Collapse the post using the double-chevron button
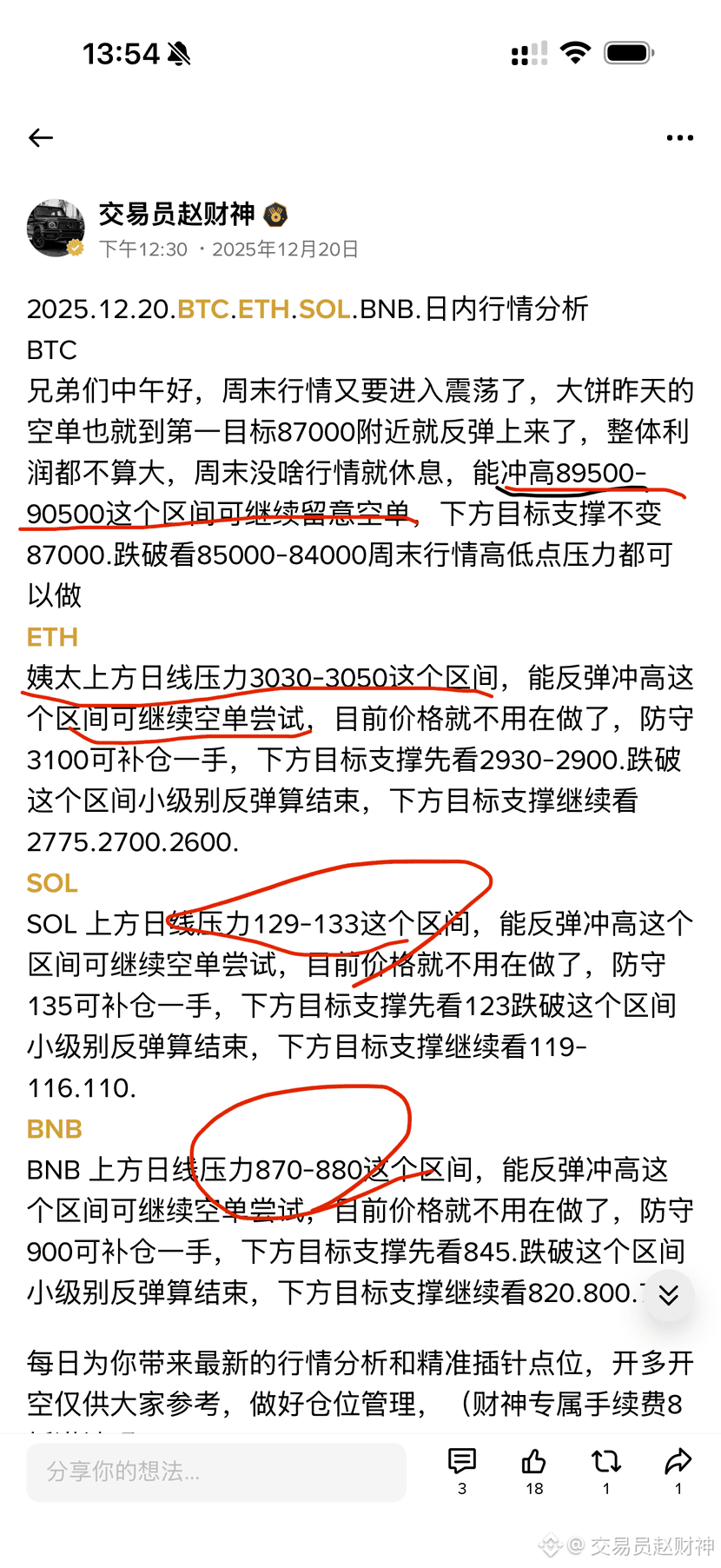Viewport: 721px width, 1568px height. point(668,1296)
